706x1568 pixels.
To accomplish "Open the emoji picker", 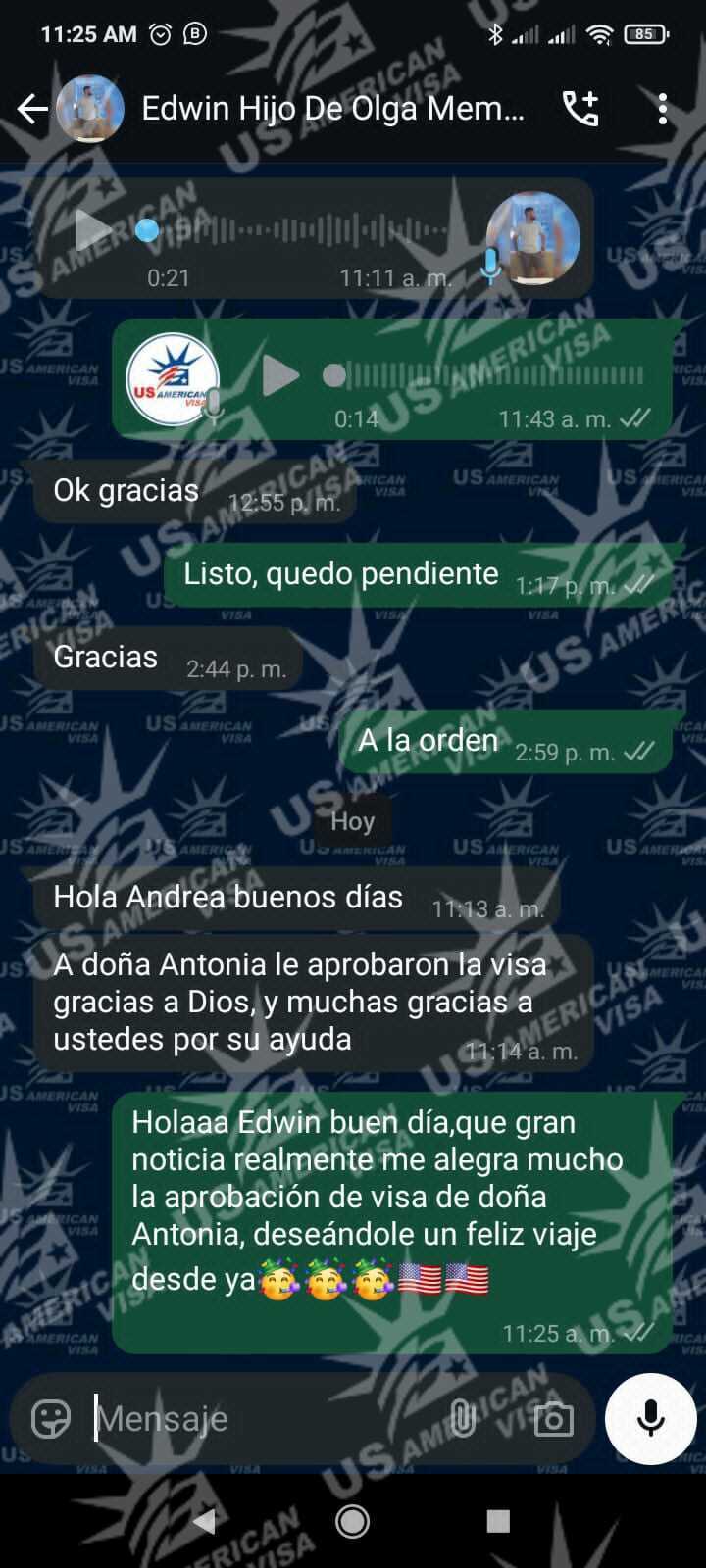I will (x=51, y=1418).
